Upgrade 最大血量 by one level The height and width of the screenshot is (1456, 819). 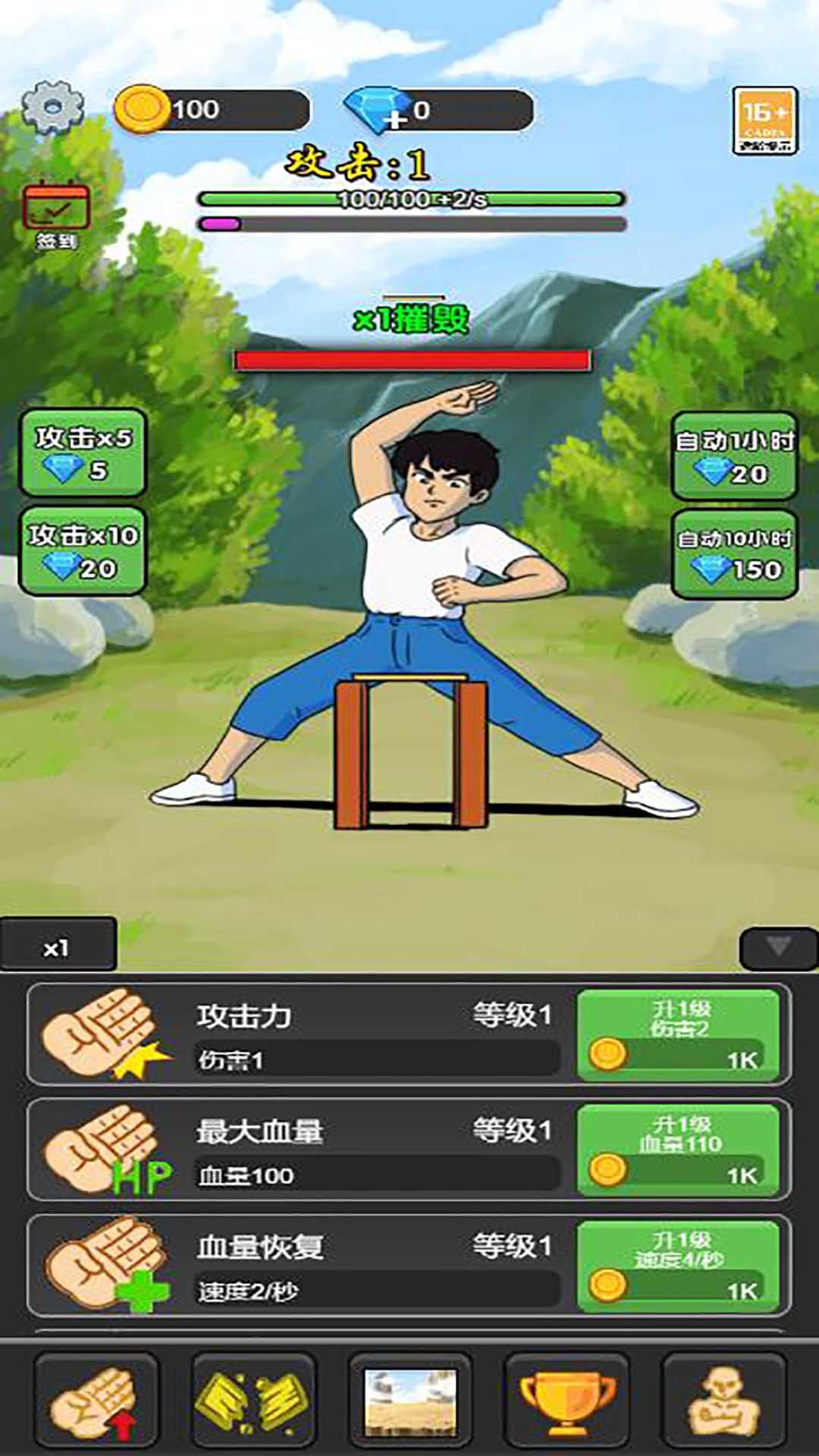679,1150
